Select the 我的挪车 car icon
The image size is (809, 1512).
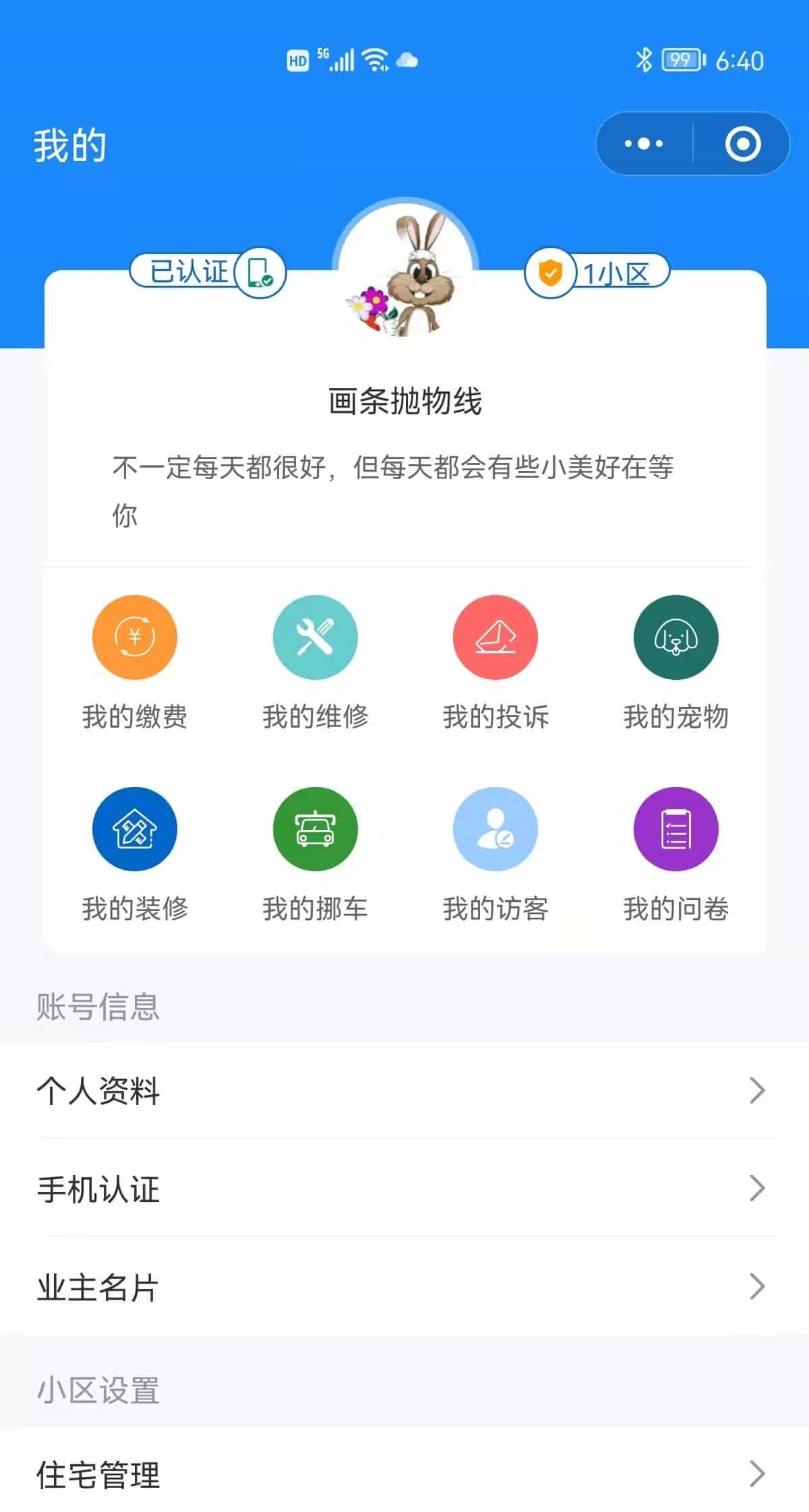click(315, 829)
